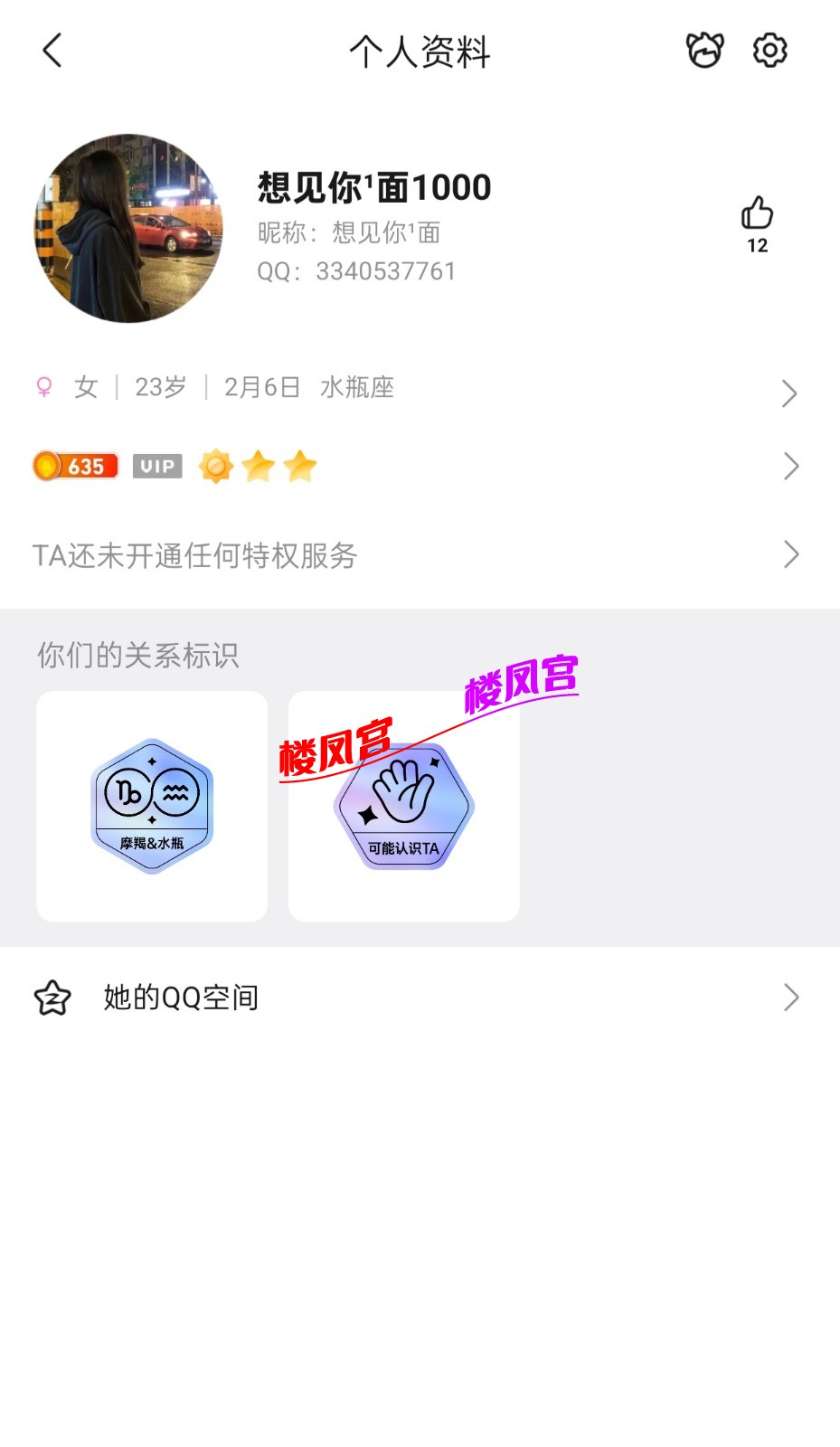840x1447 pixels.
Task: Give a thumbs-up like to this profile
Action: (x=757, y=215)
